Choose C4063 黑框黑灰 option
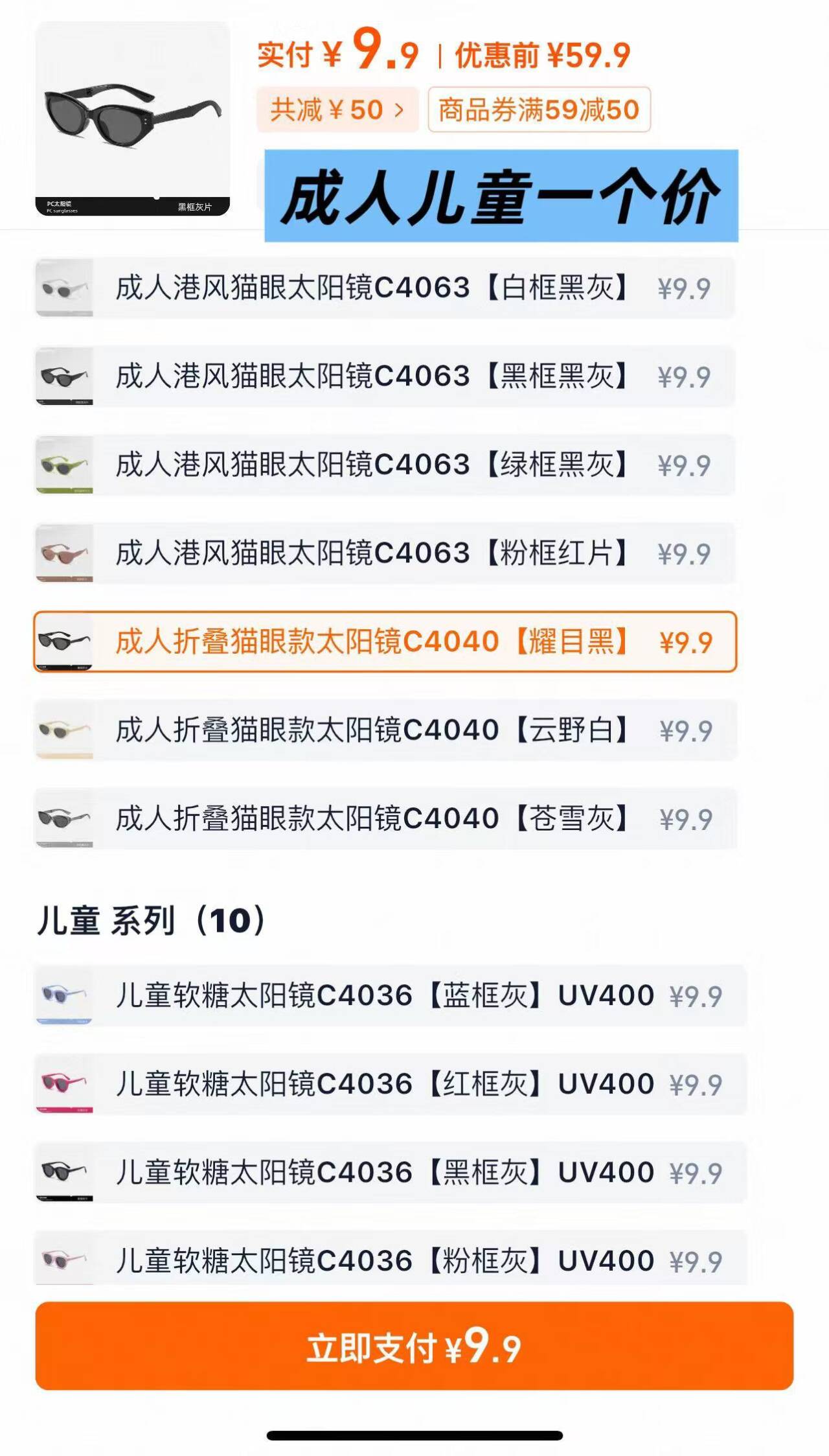This screenshot has width=829, height=1456. [385, 376]
